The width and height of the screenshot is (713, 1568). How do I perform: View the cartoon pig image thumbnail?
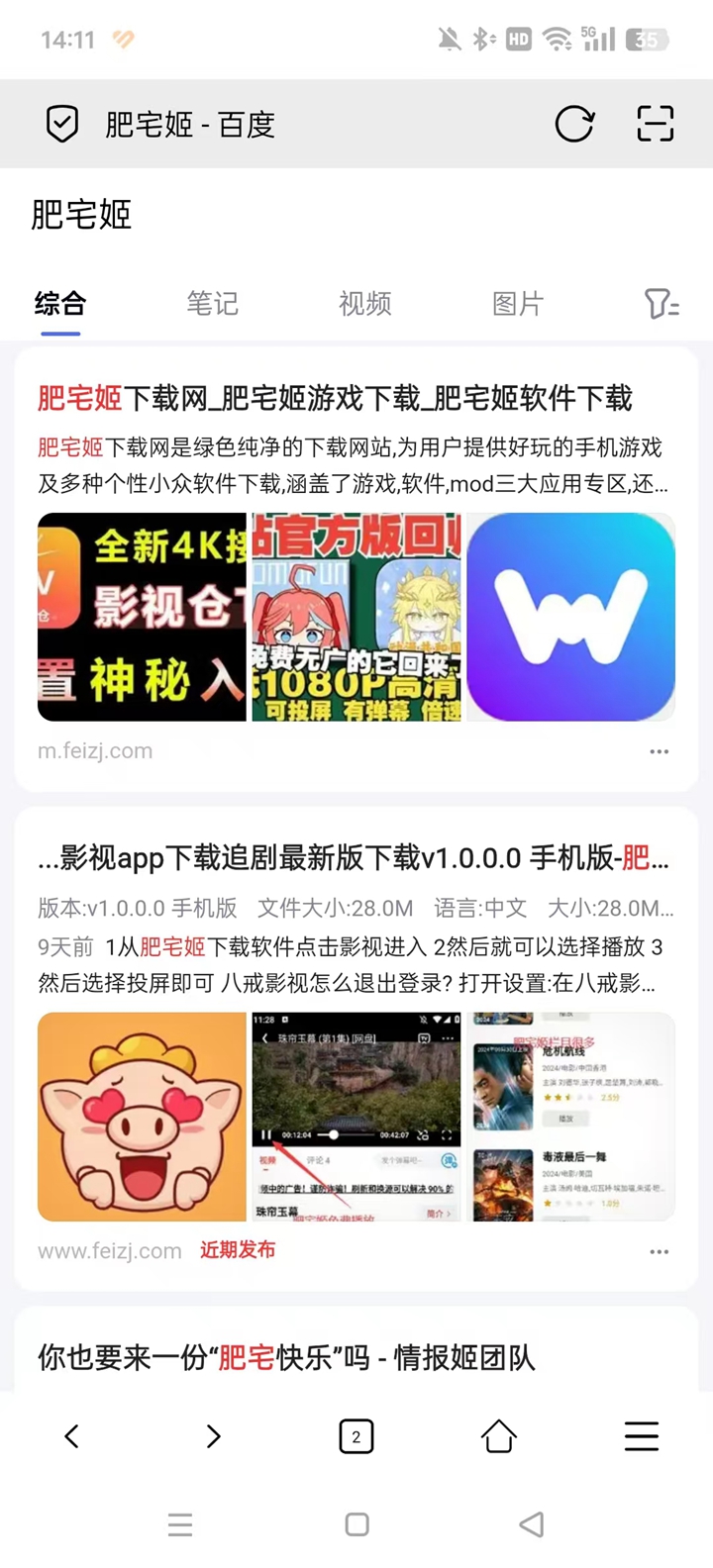pyautogui.click(x=142, y=1117)
